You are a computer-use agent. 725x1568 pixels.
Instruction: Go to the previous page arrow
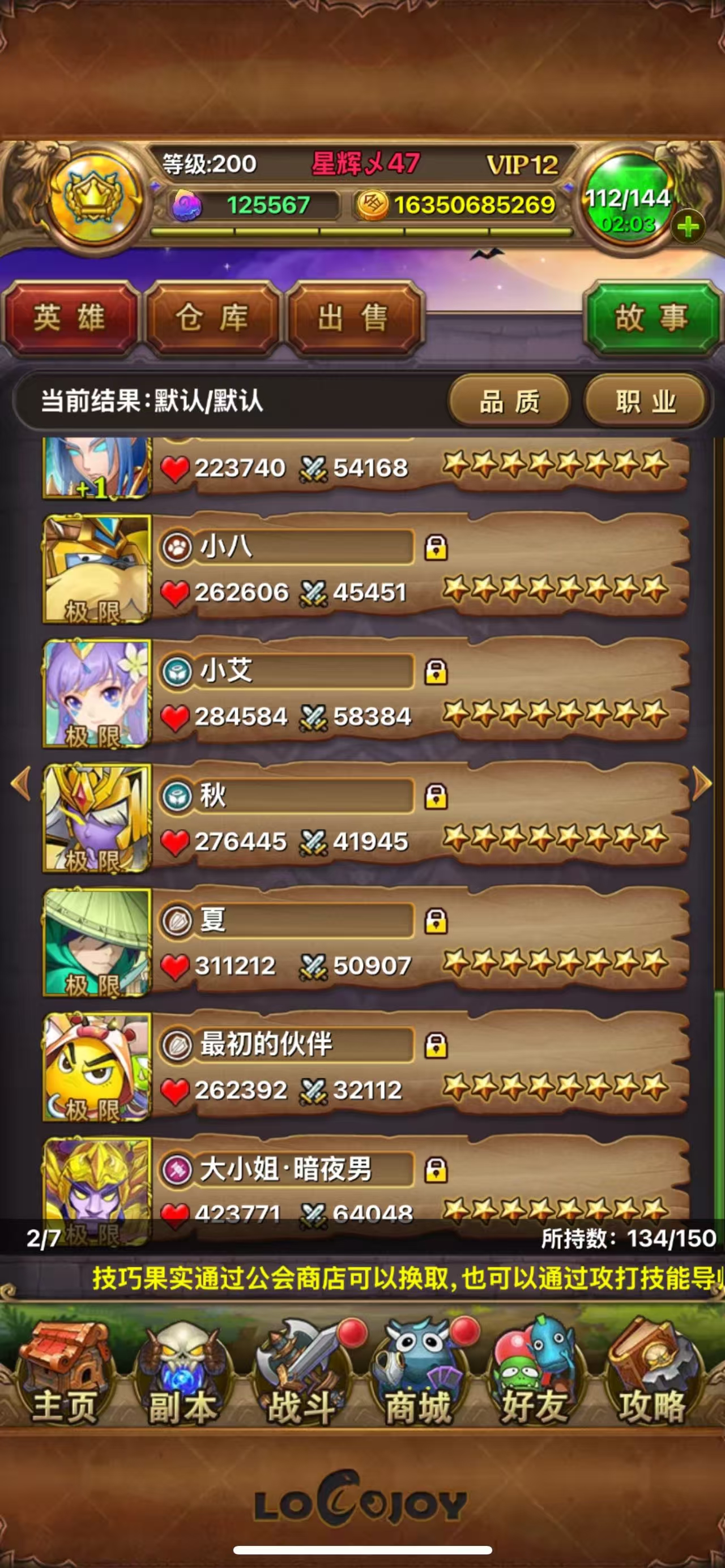pos(22,783)
